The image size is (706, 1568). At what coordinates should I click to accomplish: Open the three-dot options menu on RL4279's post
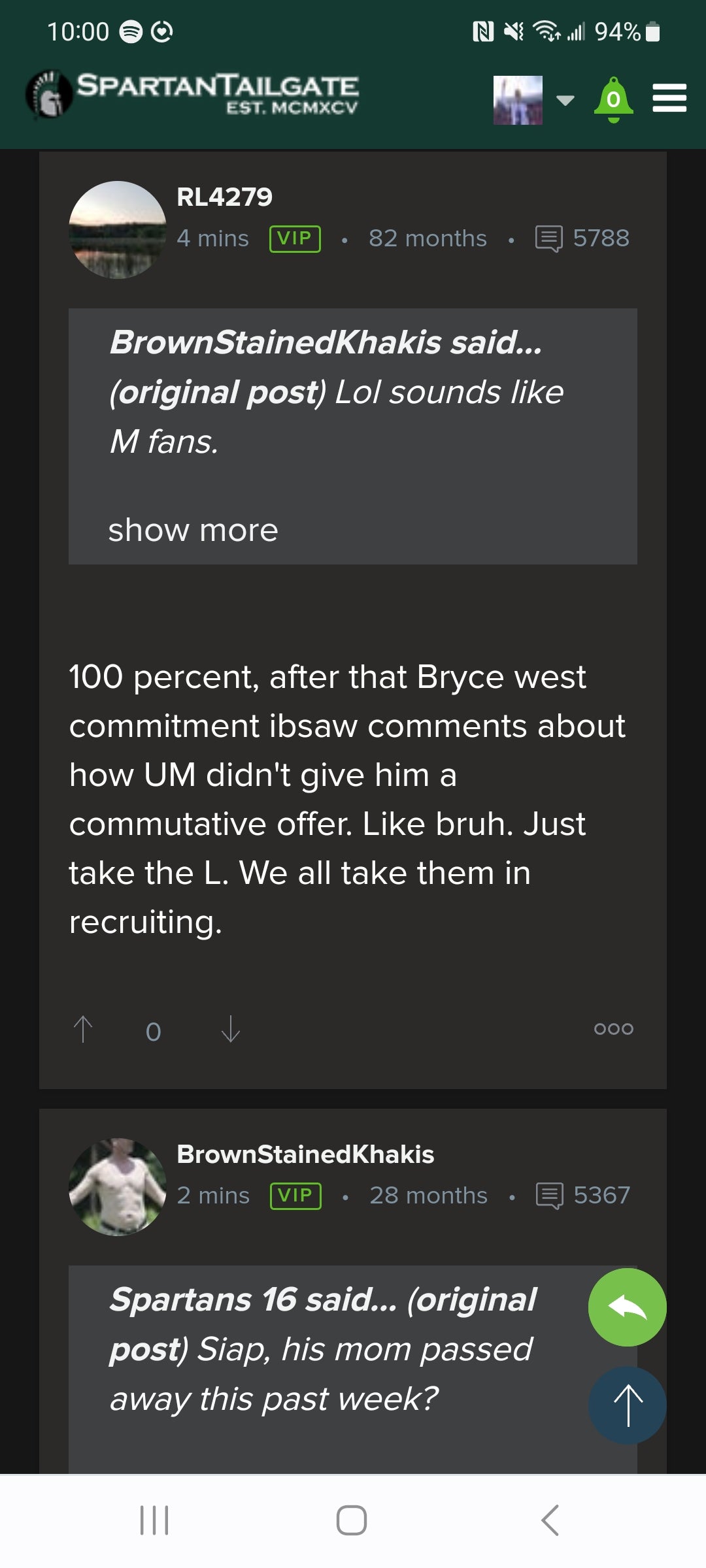click(x=614, y=1028)
